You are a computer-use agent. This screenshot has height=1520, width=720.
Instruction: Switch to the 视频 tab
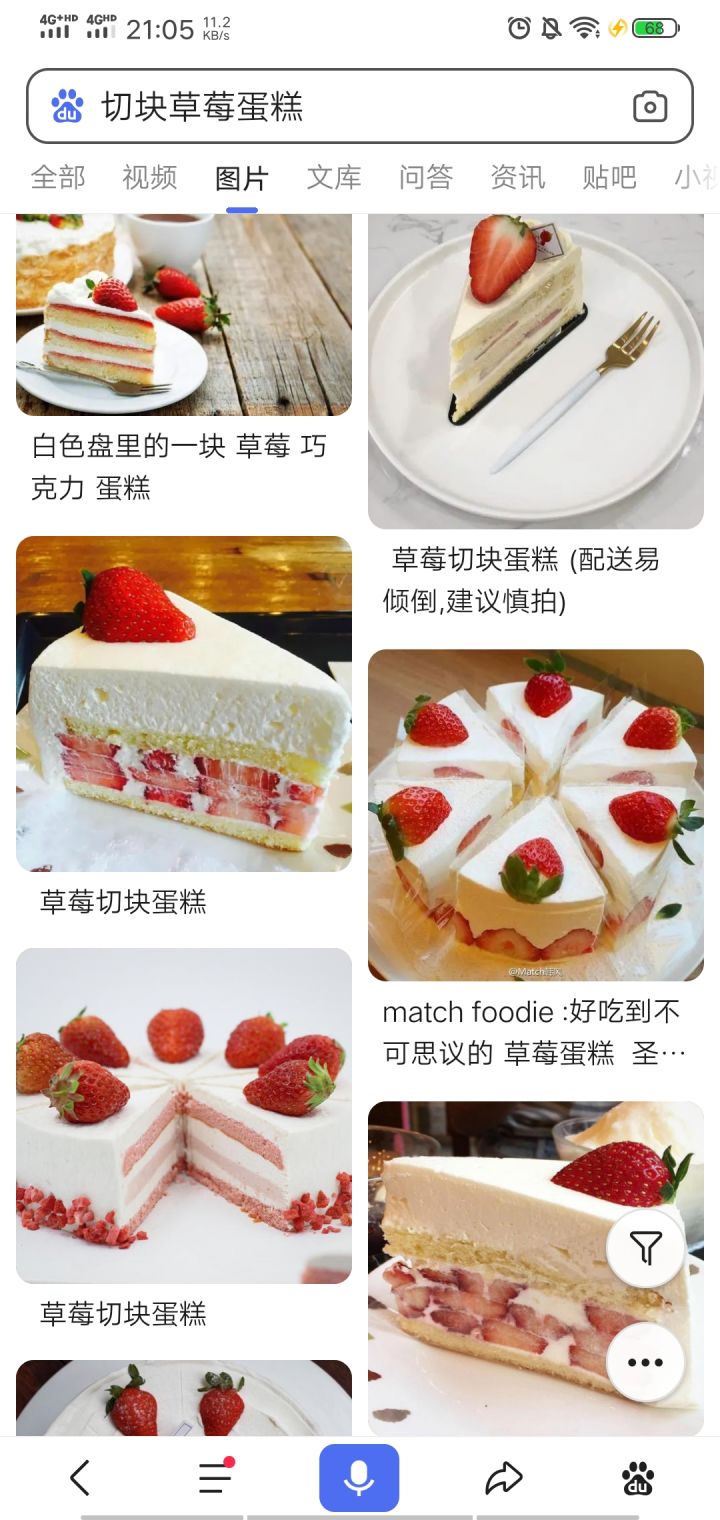[x=150, y=178]
